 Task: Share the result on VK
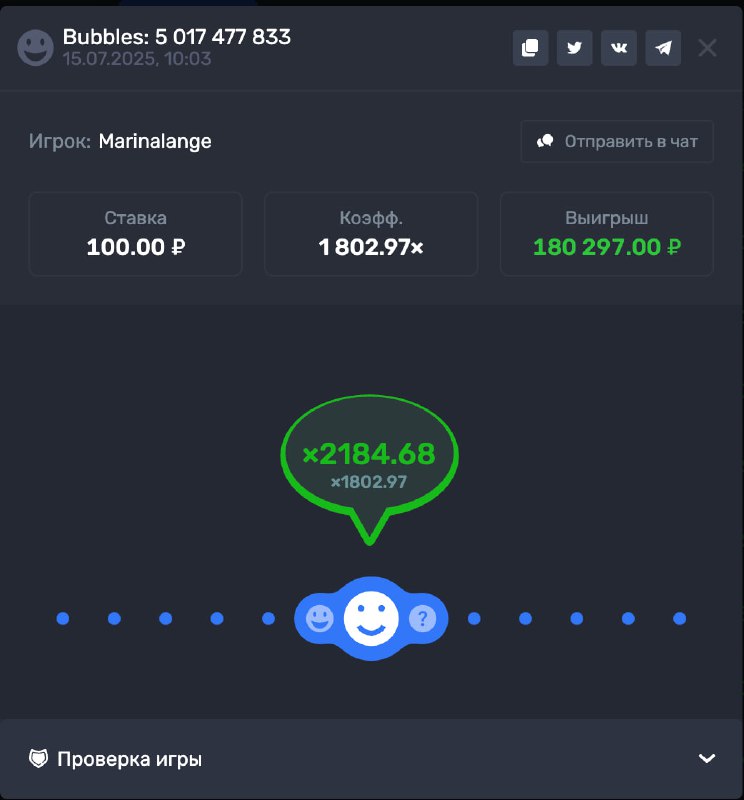click(x=619, y=48)
